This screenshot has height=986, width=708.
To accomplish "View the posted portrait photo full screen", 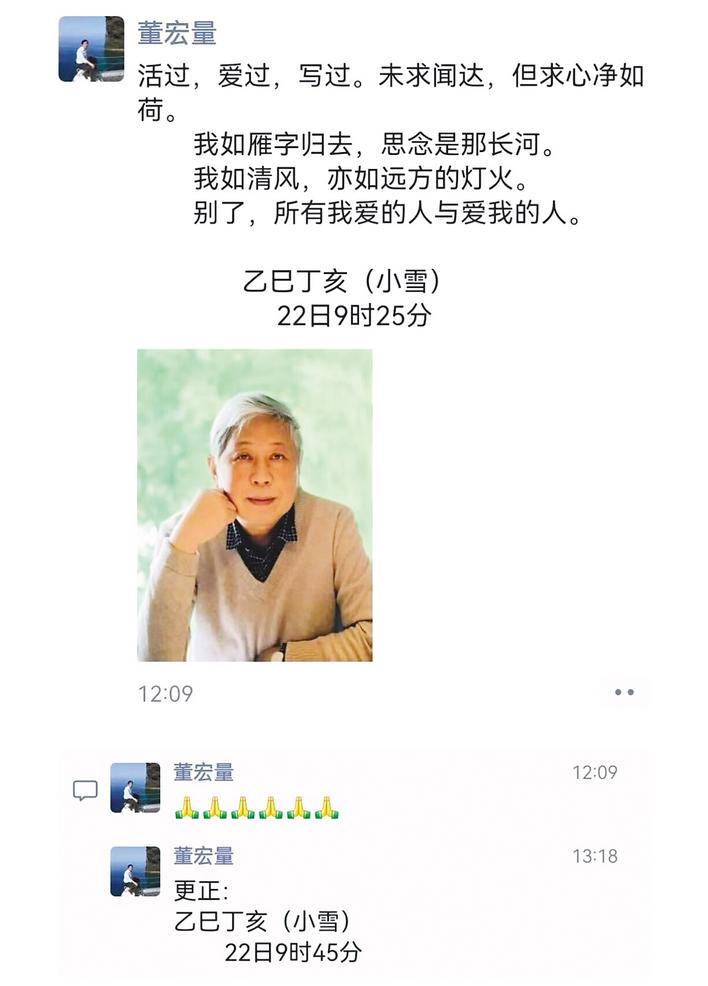I will click(x=254, y=505).
